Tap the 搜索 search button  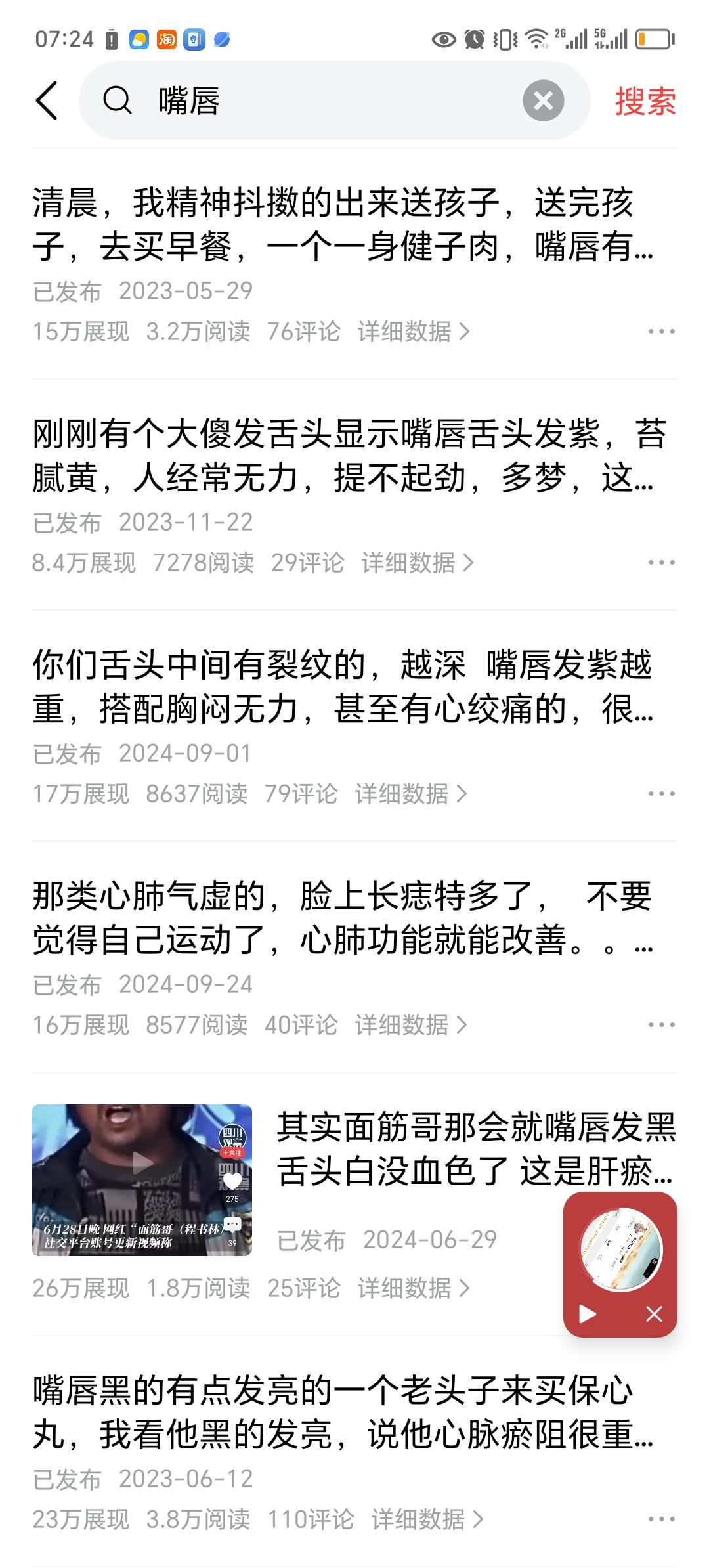pos(644,100)
